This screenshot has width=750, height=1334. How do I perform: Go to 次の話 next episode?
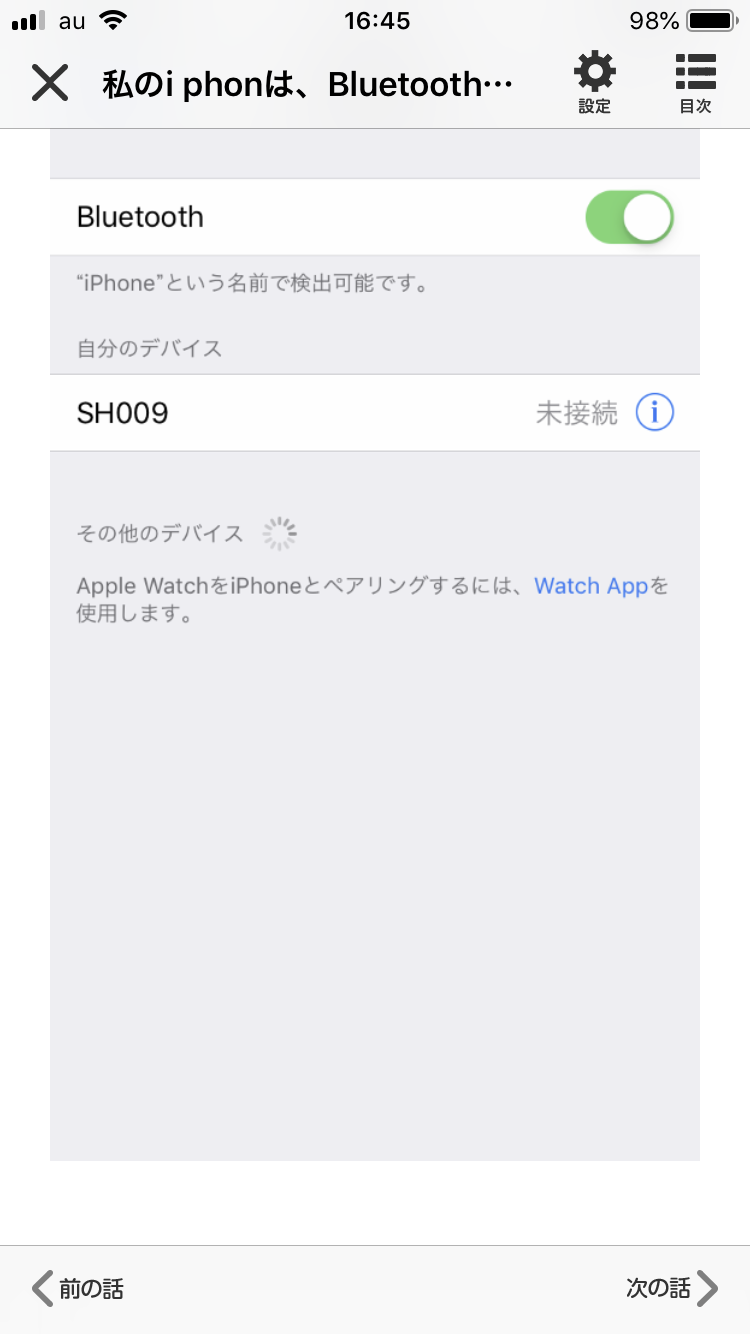tap(671, 1288)
